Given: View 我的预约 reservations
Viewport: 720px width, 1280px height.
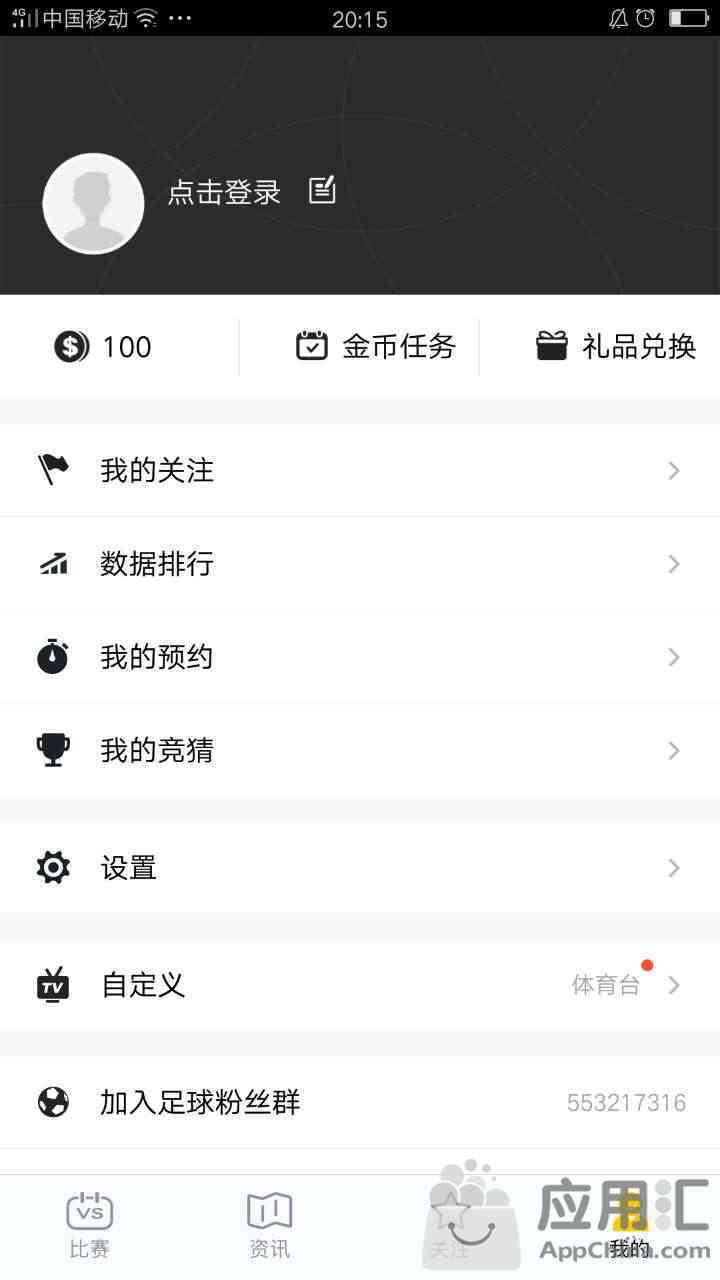Looking at the screenshot, I should point(360,657).
